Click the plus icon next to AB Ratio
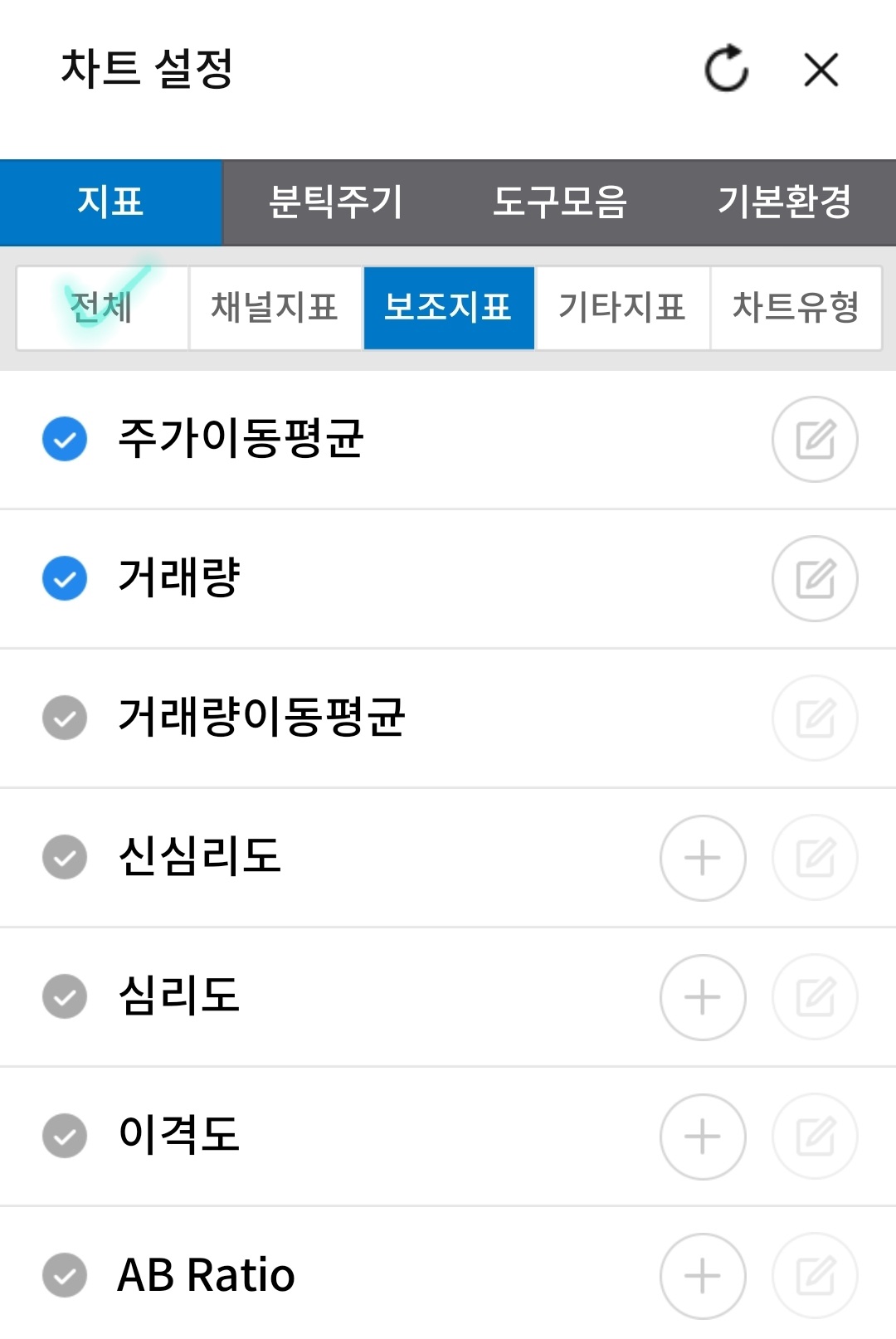Image resolution: width=896 pixels, height=1339 pixels. (703, 1276)
